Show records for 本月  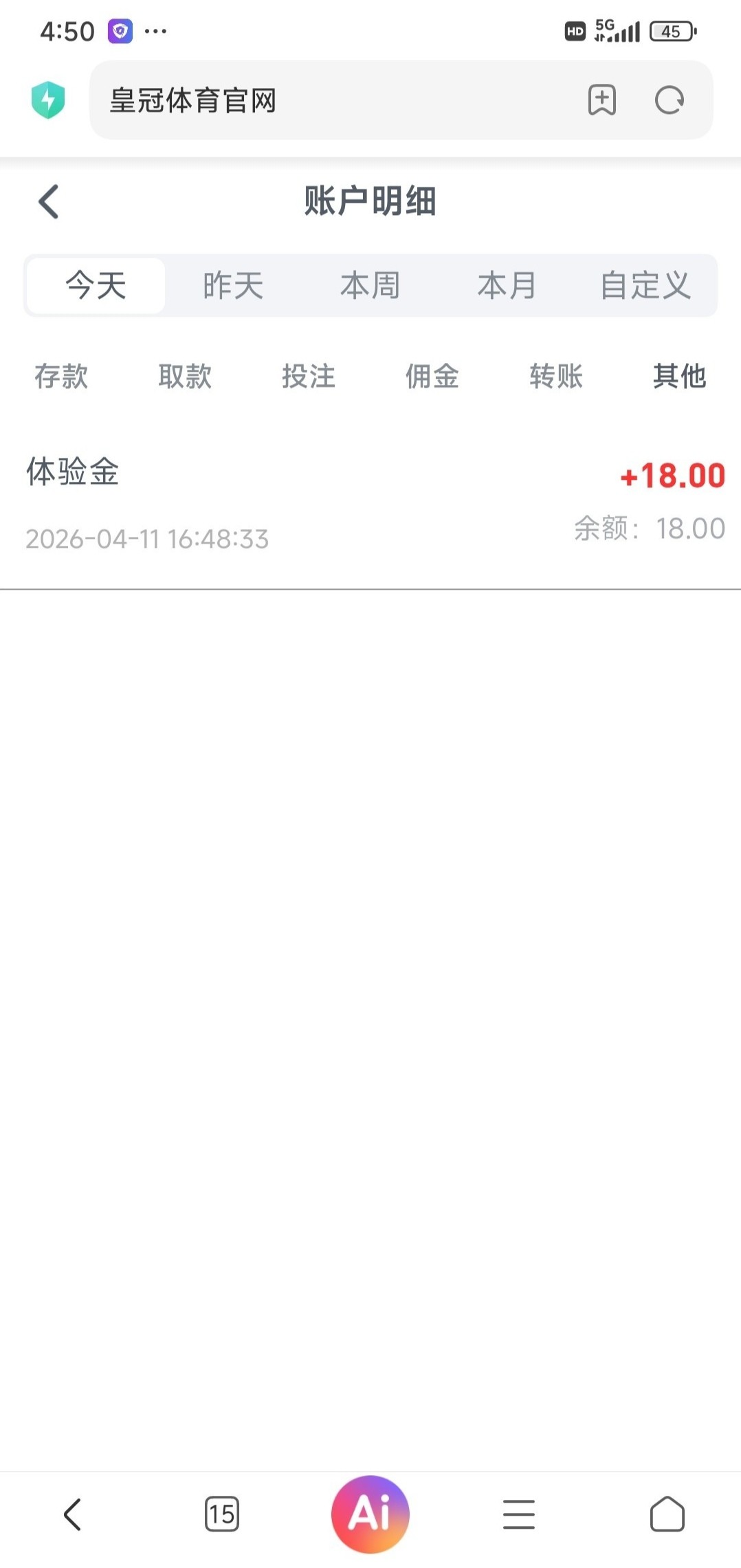click(x=507, y=285)
